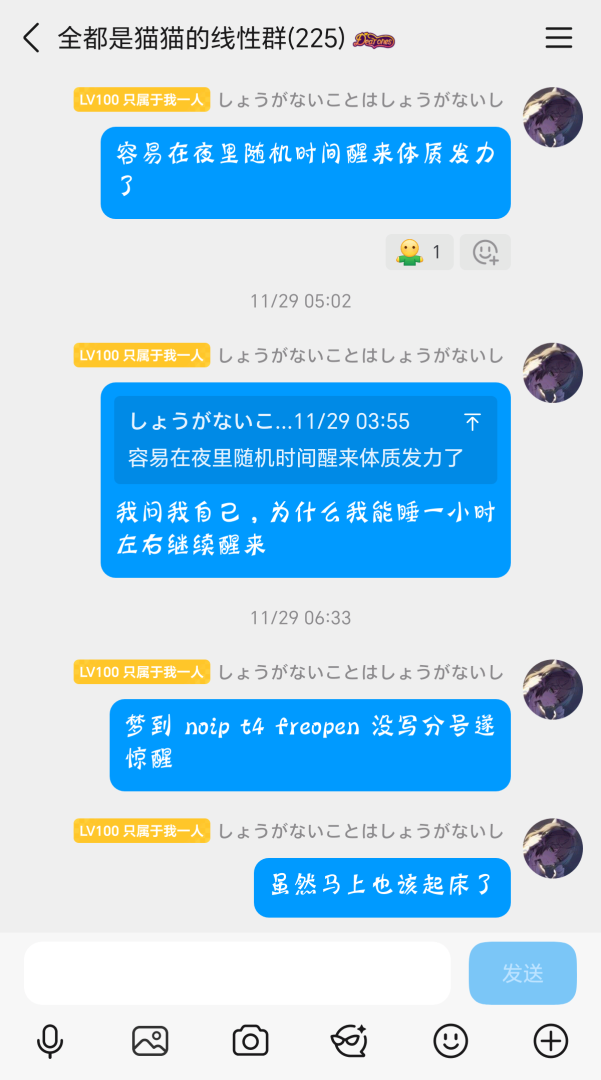Launch the camera from the chat toolbar
601x1080 pixels.
(250, 1041)
